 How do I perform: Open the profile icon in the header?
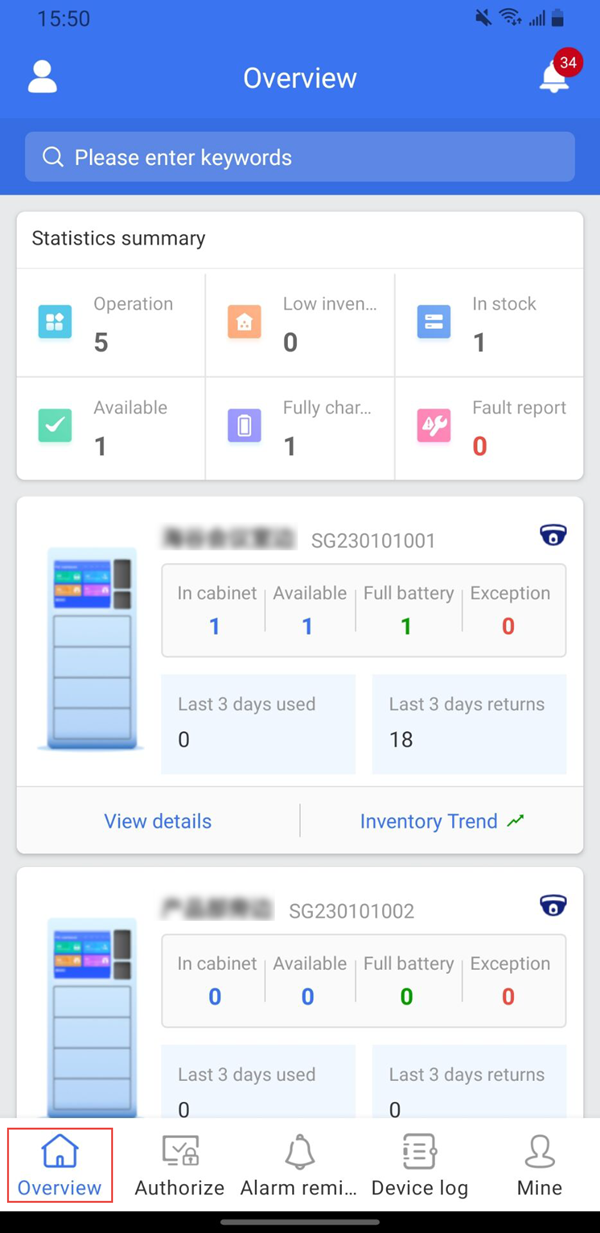(x=42, y=78)
